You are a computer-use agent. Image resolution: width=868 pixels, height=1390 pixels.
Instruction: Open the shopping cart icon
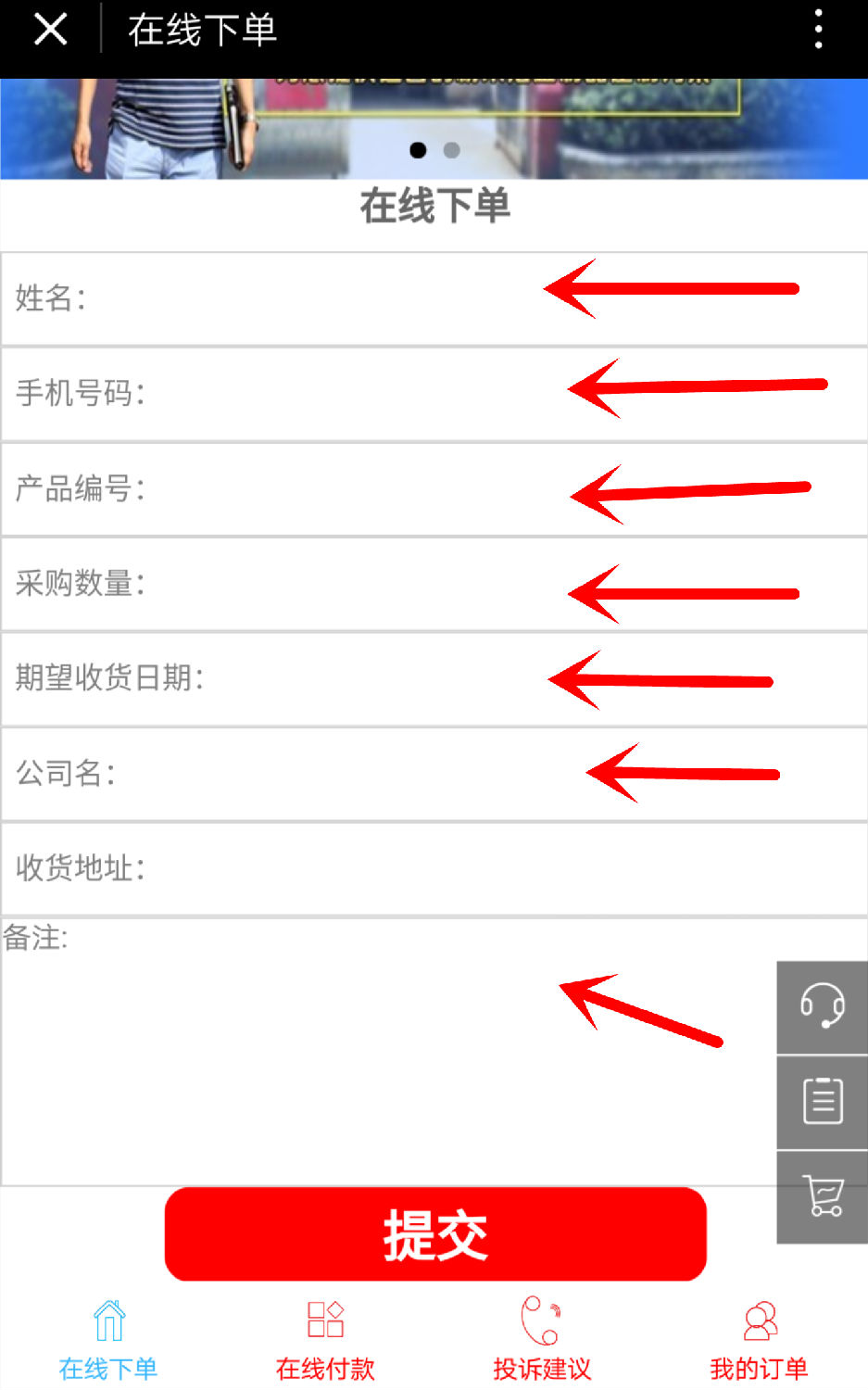[x=822, y=1196]
